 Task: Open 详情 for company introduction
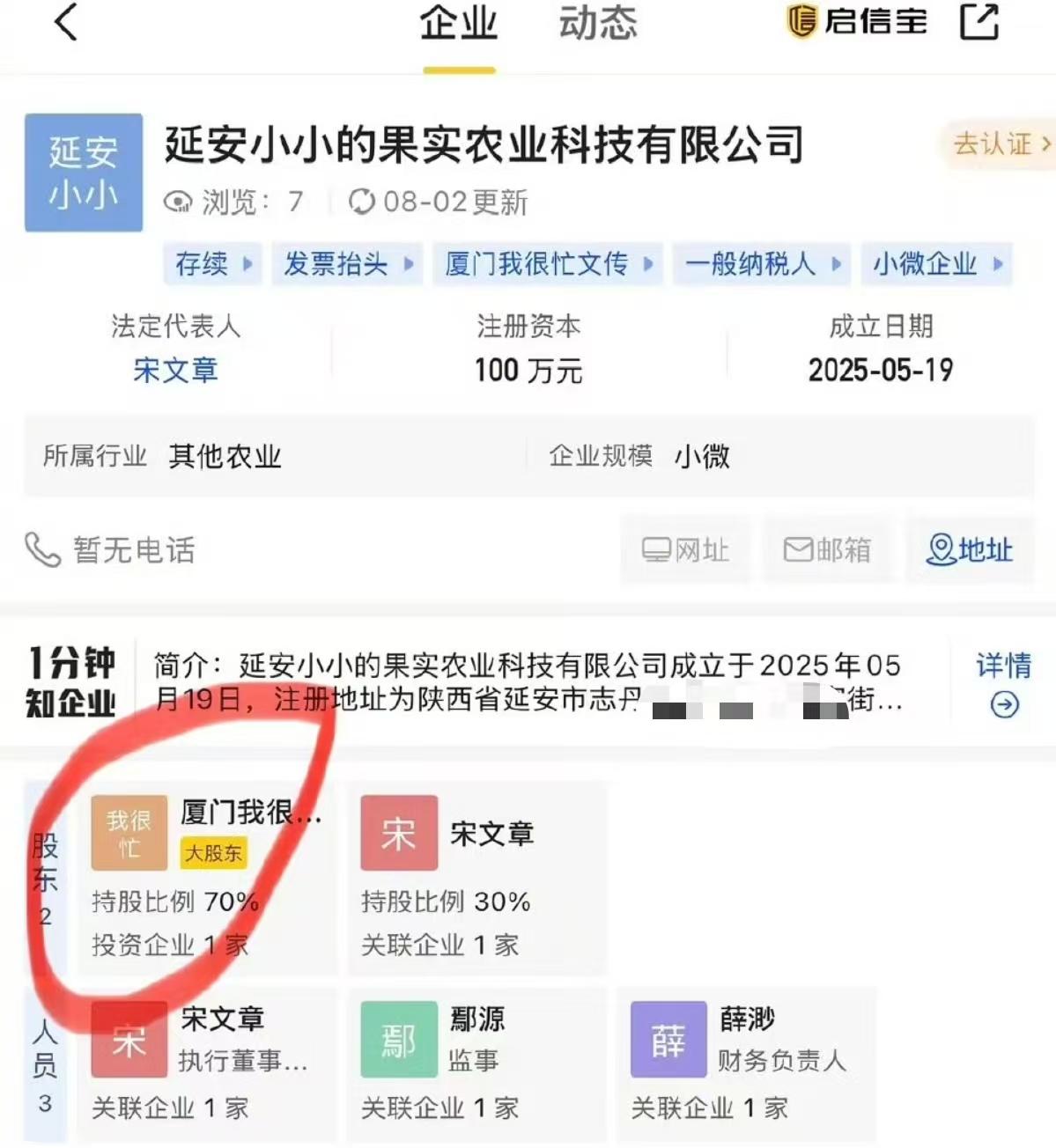point(1003,683)
